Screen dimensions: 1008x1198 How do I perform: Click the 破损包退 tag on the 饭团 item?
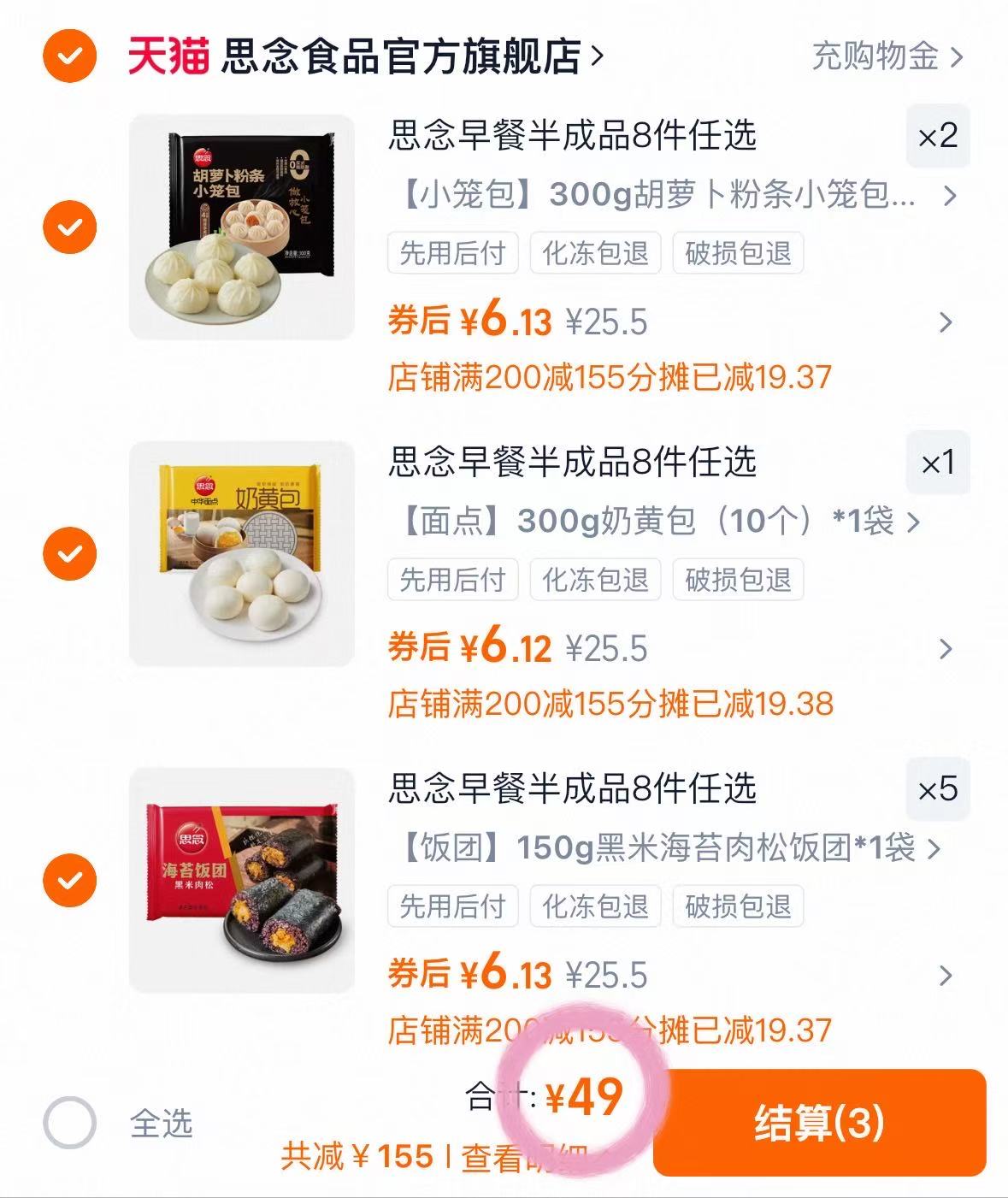tap(739, 906)
